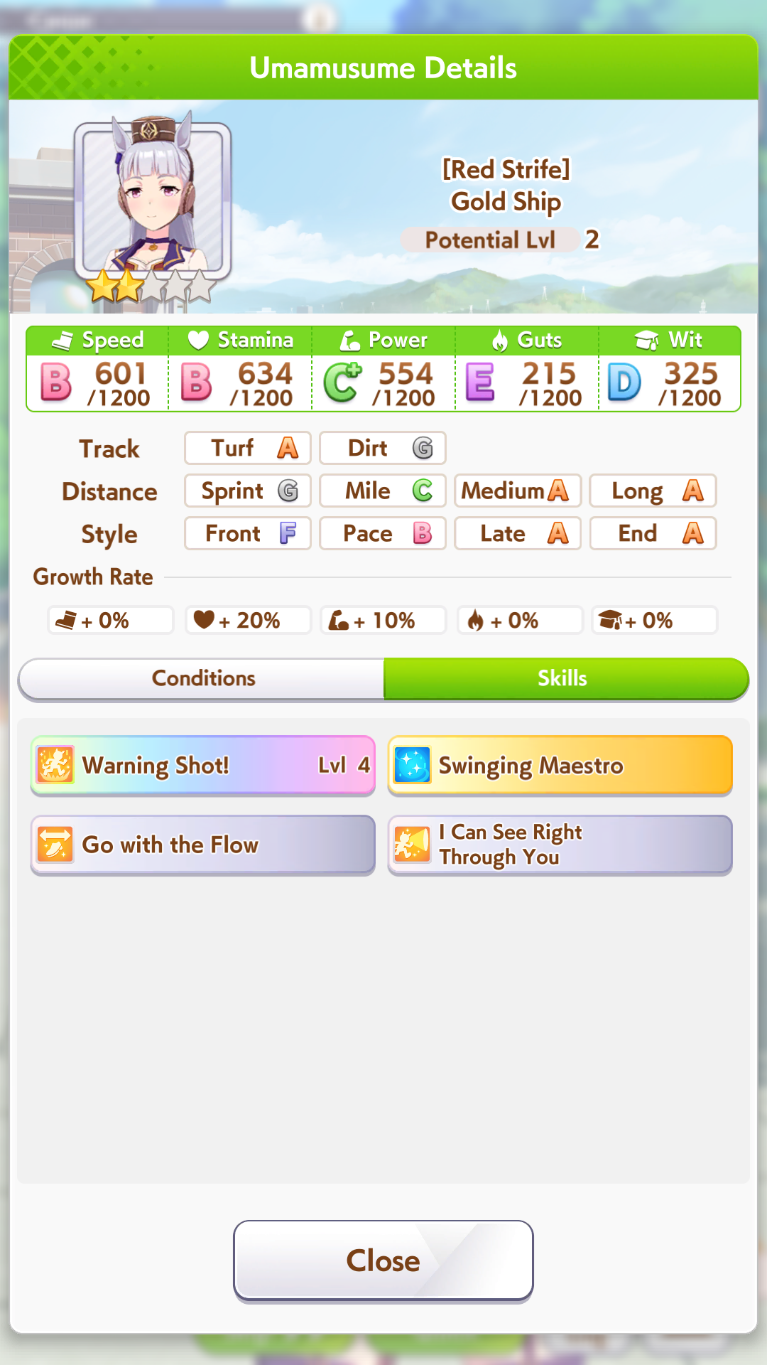Switch to the Conditions tab
The height and width of the screenshot is (1365, 767).
[202, 678]
